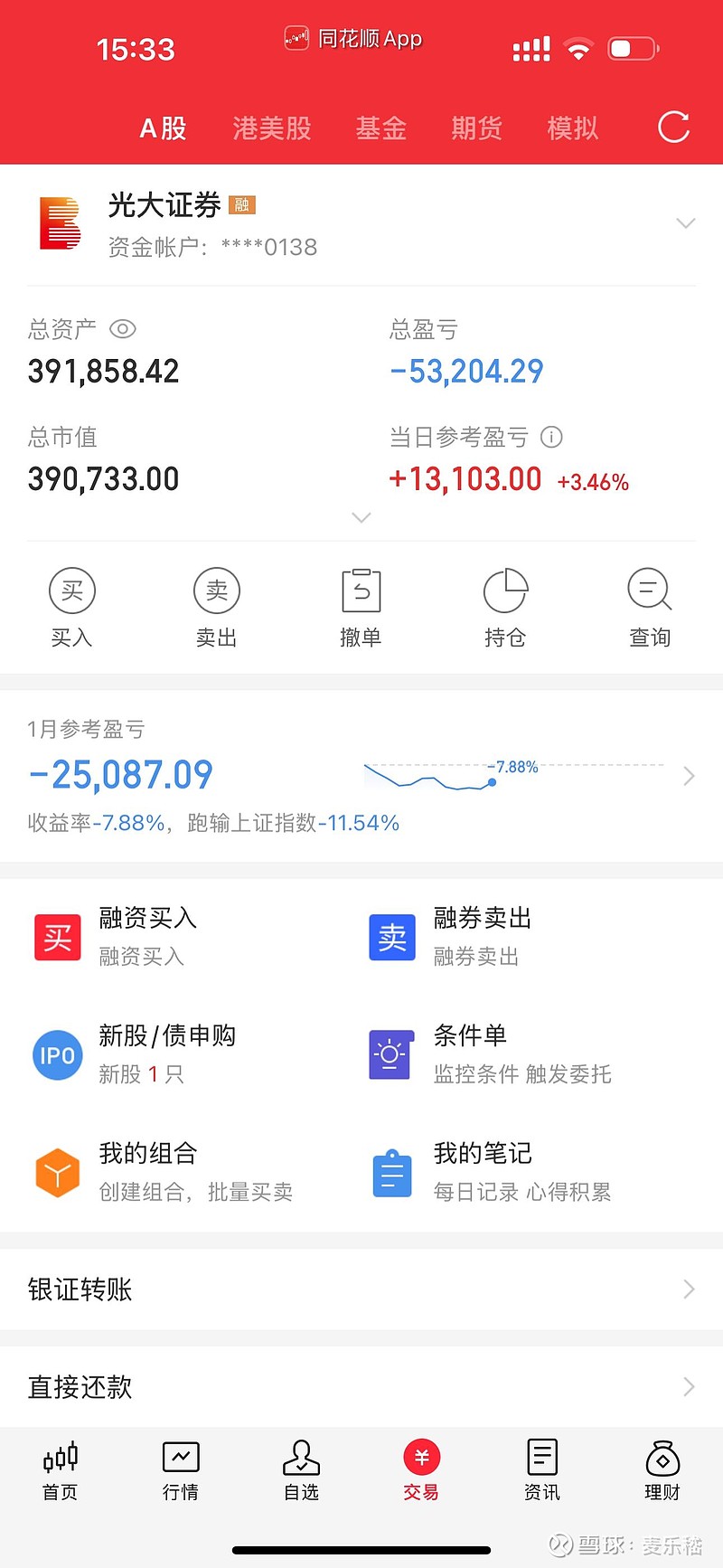Expand more asset details chevron
Screen dimensions: 723x1568
point(361,517)
